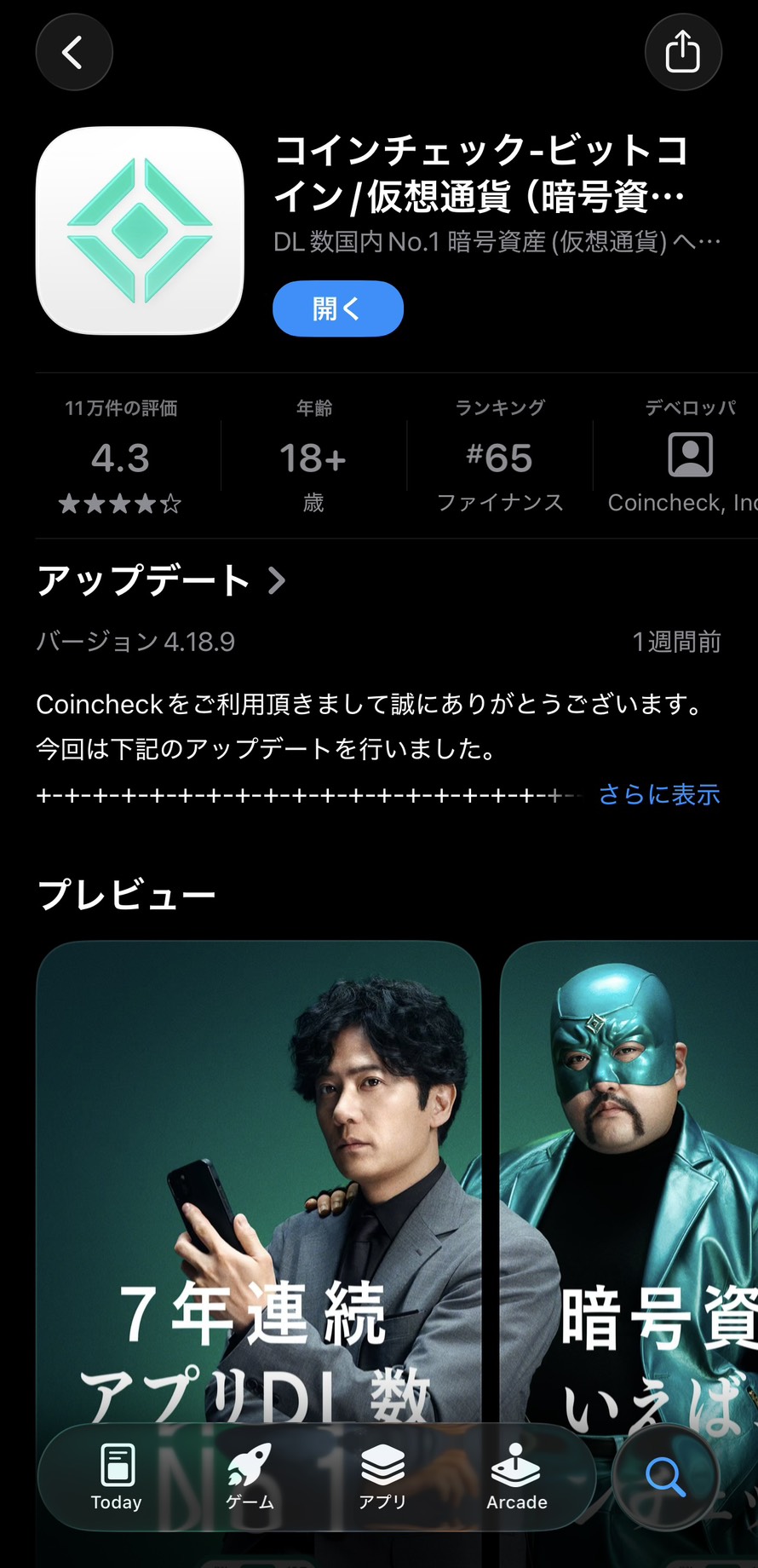Tap the Coincheck app icon
This screenshot has height=1568, width=758.
[141, 232]
